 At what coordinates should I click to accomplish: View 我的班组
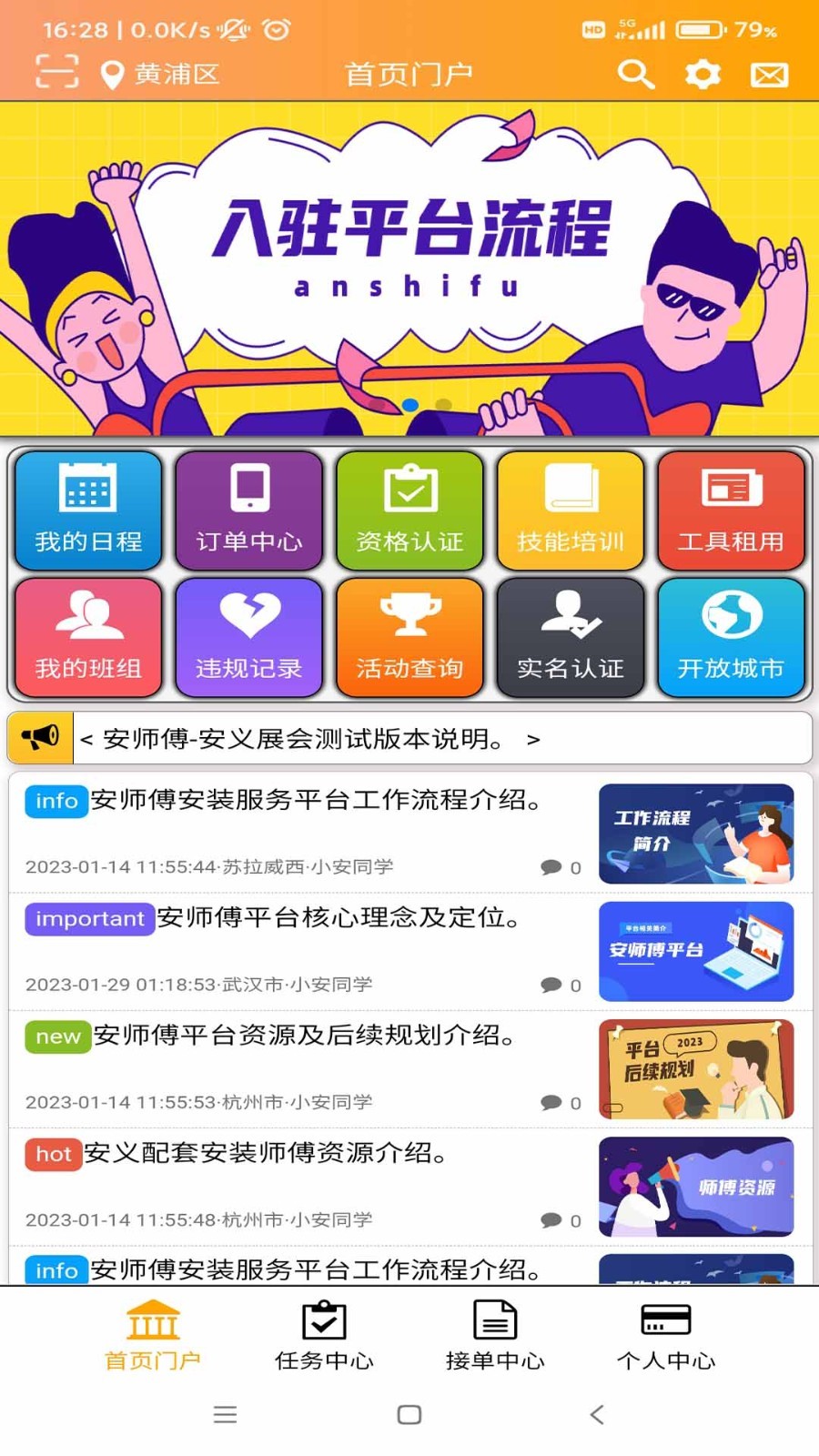(x=88, y=638)
